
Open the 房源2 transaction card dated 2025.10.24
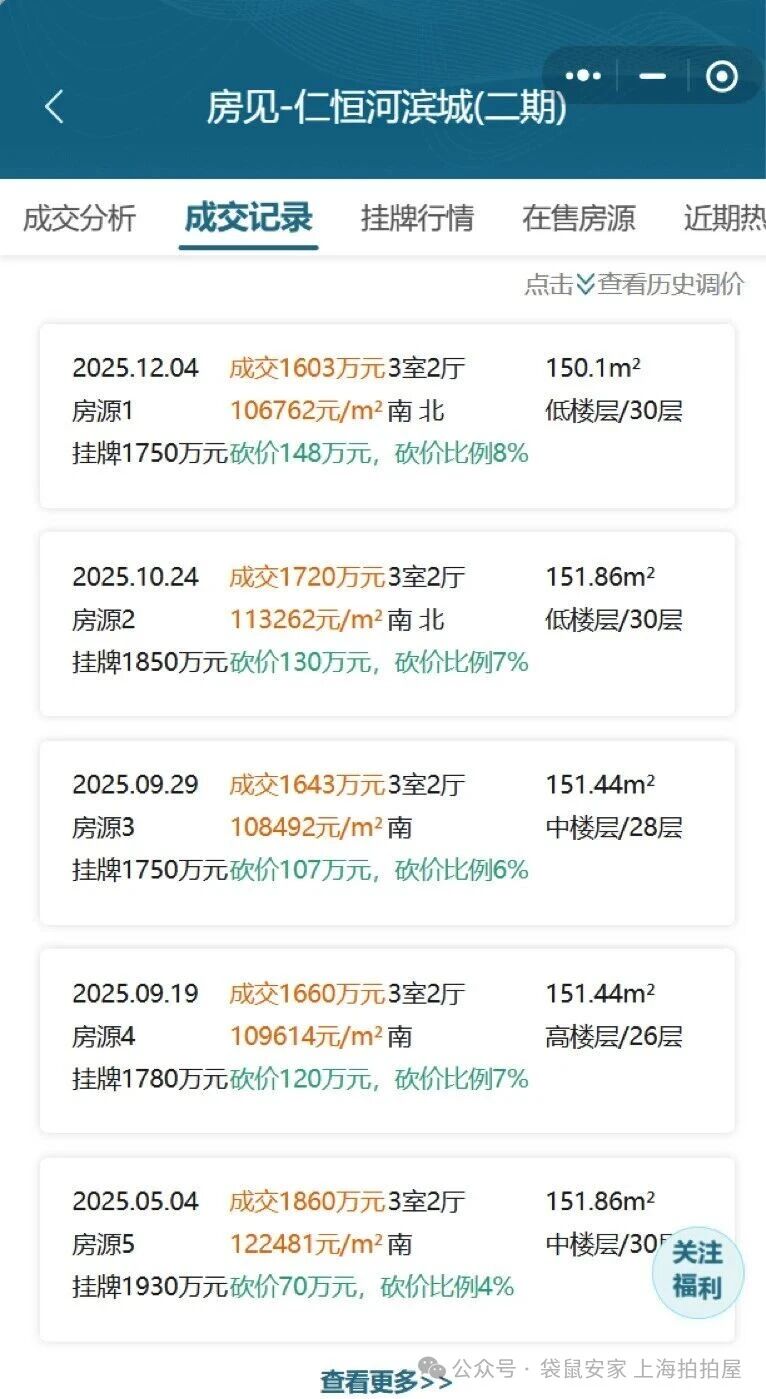click(387, 623)
